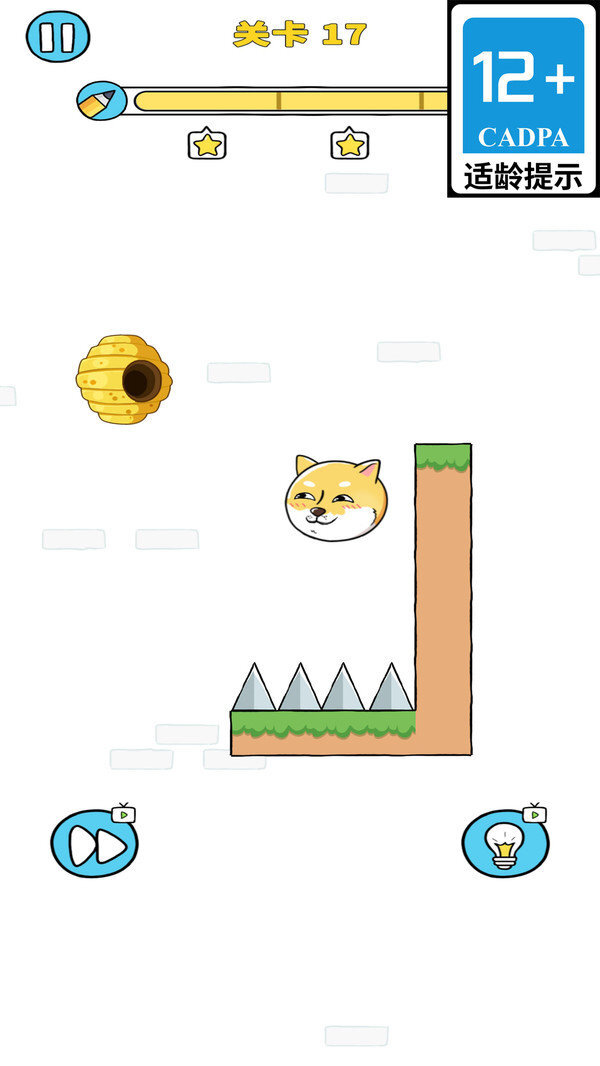This screenshot has width=600, height=1066.
Task: Pause the game
Action: pyautogui.click(x=57, y=37)
